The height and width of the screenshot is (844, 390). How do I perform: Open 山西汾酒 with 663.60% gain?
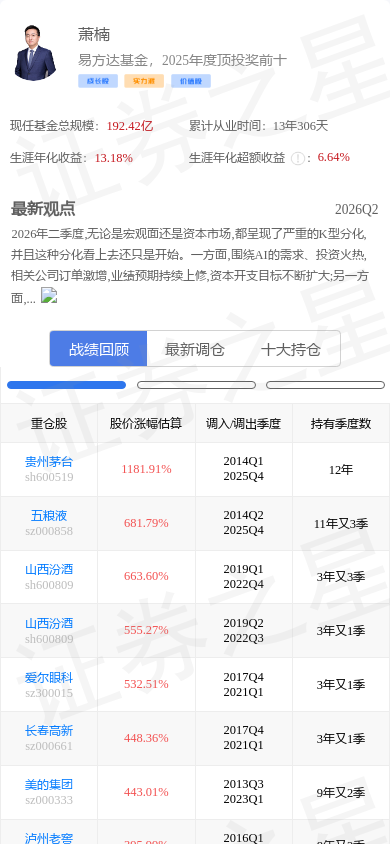pos(49,569)
